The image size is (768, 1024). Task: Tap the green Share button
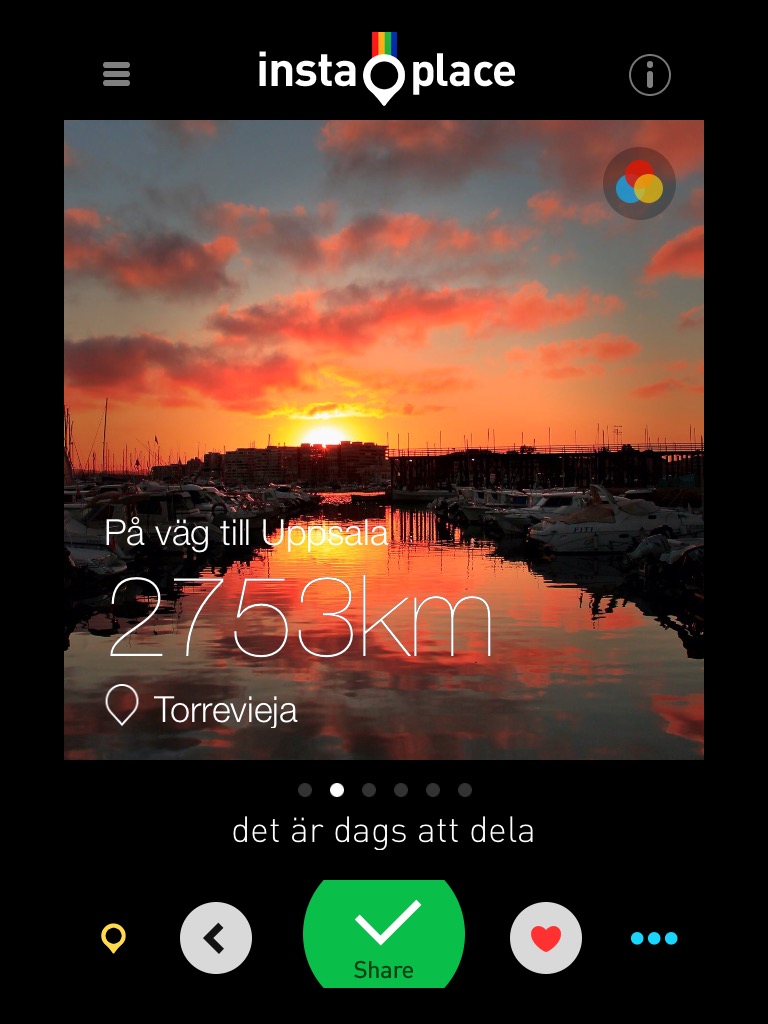click(x=384, y=934)
